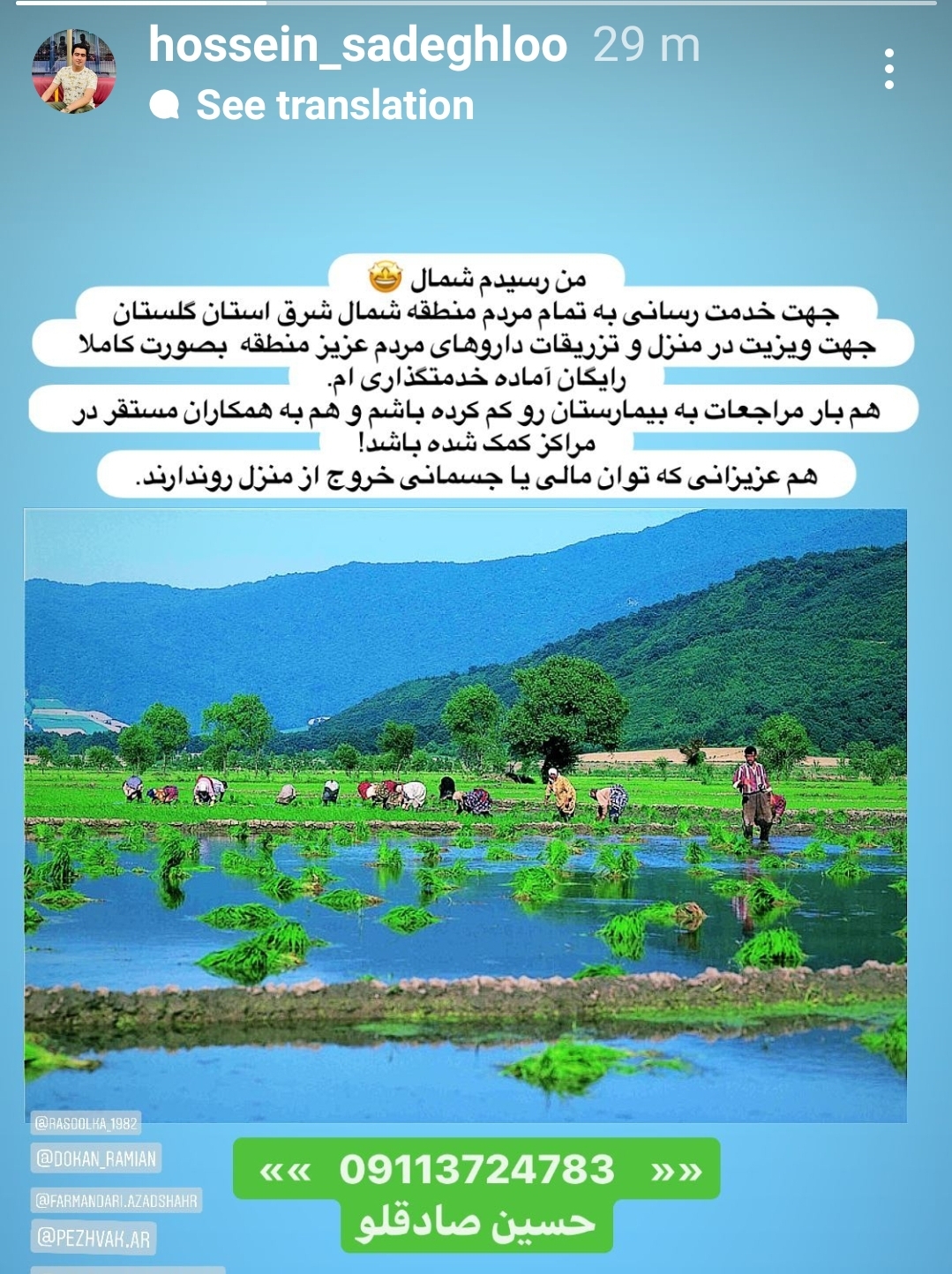Tap See translation
Screen dimensions: 952x1274
pos(334,106)
